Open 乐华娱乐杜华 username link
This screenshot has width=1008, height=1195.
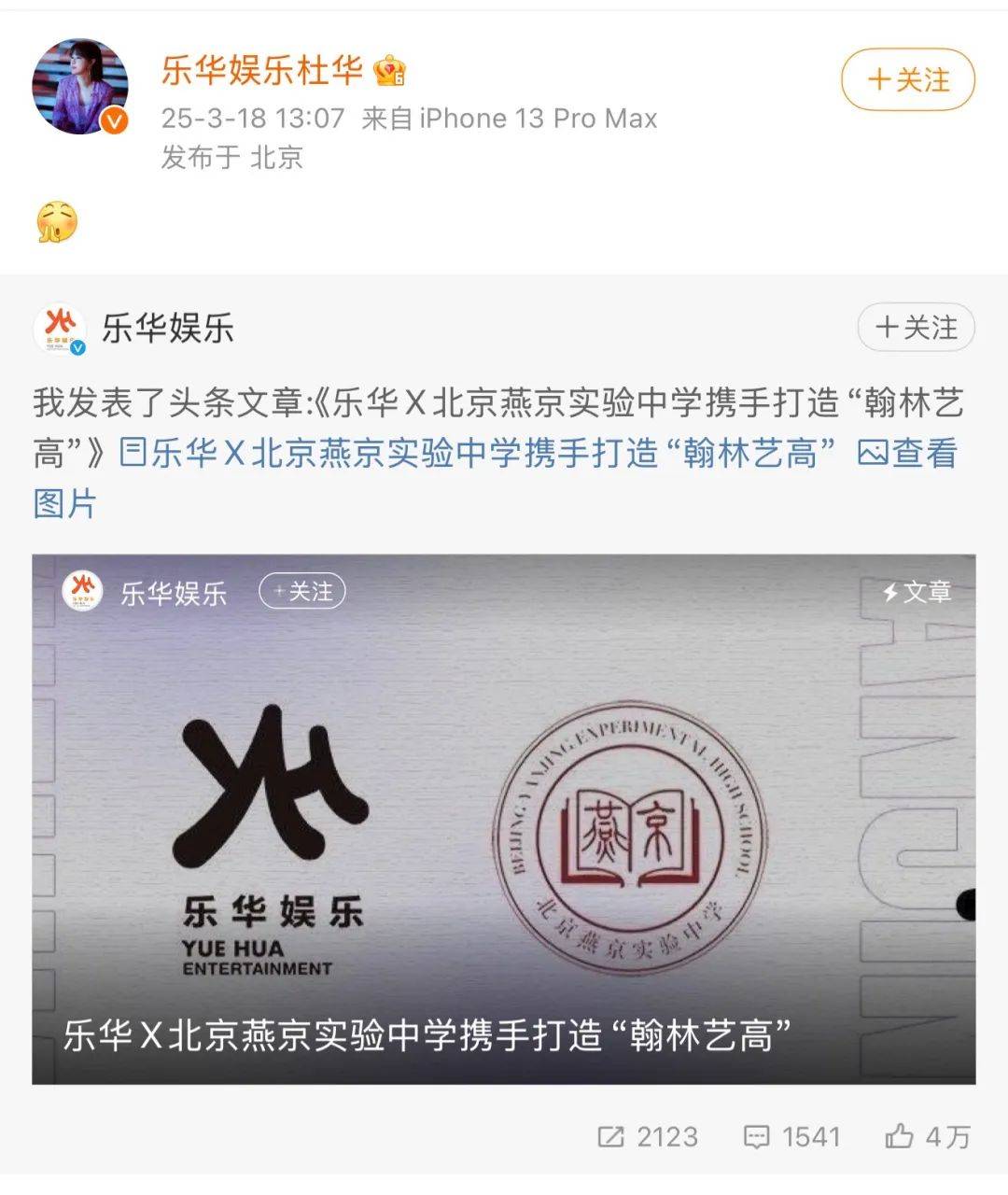point(262,71)
